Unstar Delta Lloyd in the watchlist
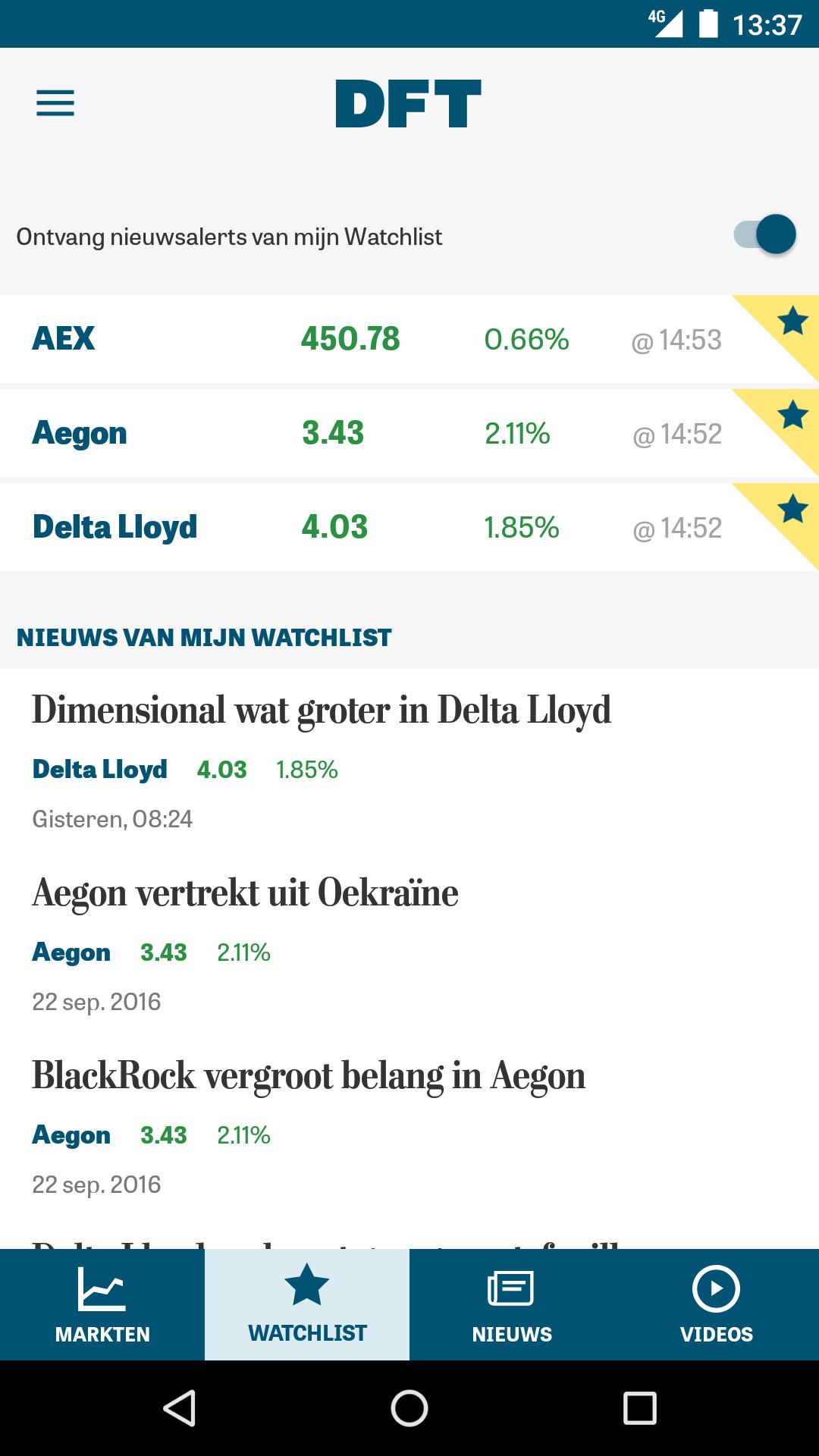This screenshot has width=819, height=1456. coord(792,510)
